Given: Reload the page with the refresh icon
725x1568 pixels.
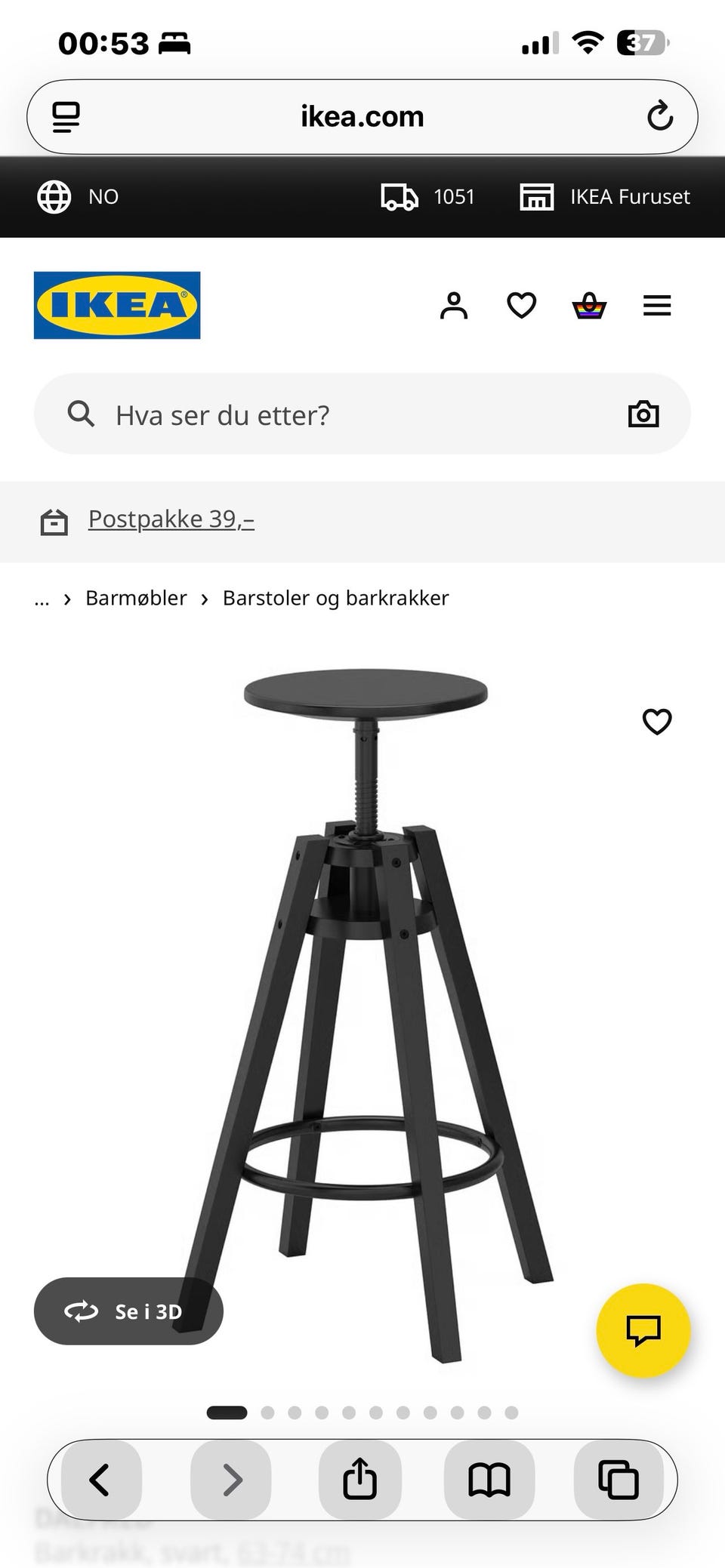Looking at the screenshot, I should 659,116.
